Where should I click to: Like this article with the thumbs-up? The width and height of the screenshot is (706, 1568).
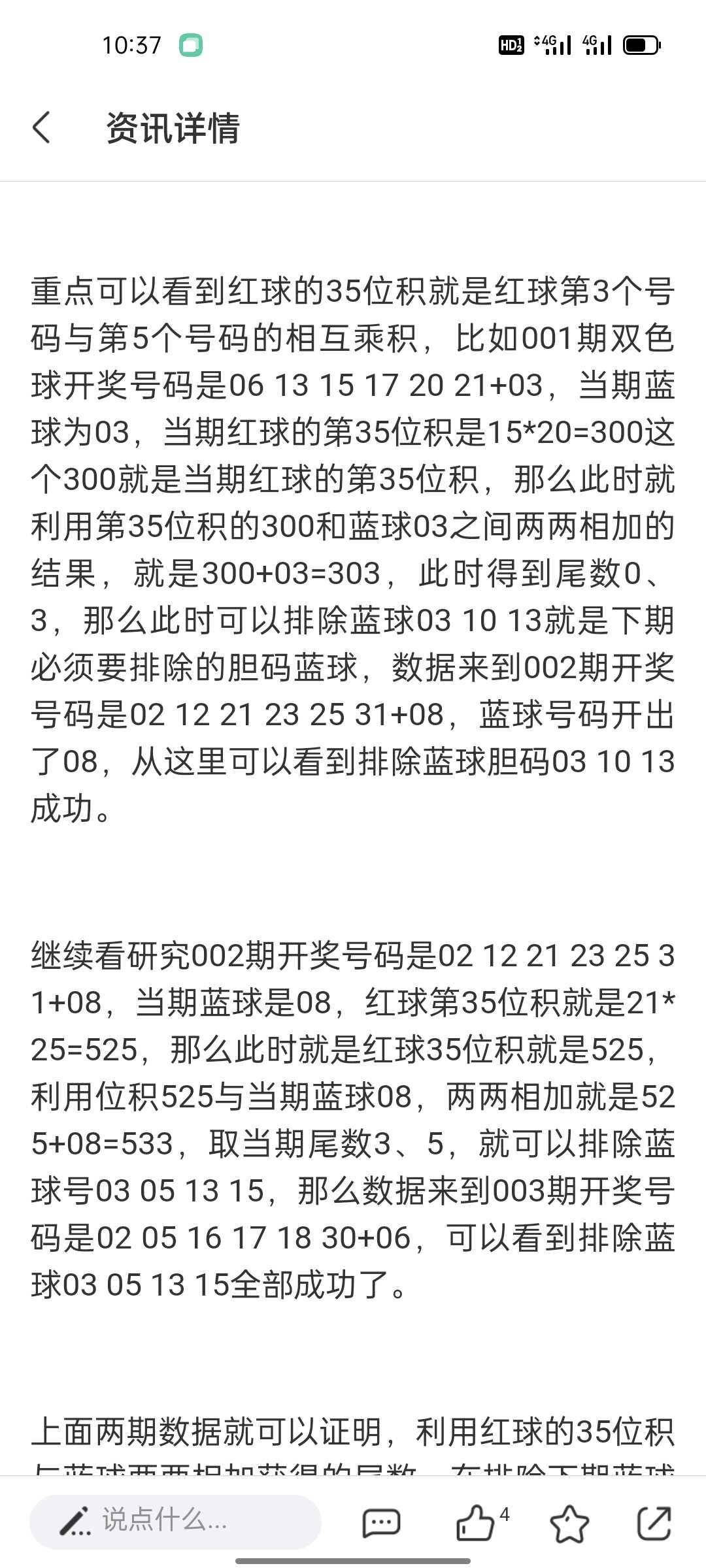pos(475,1523)
